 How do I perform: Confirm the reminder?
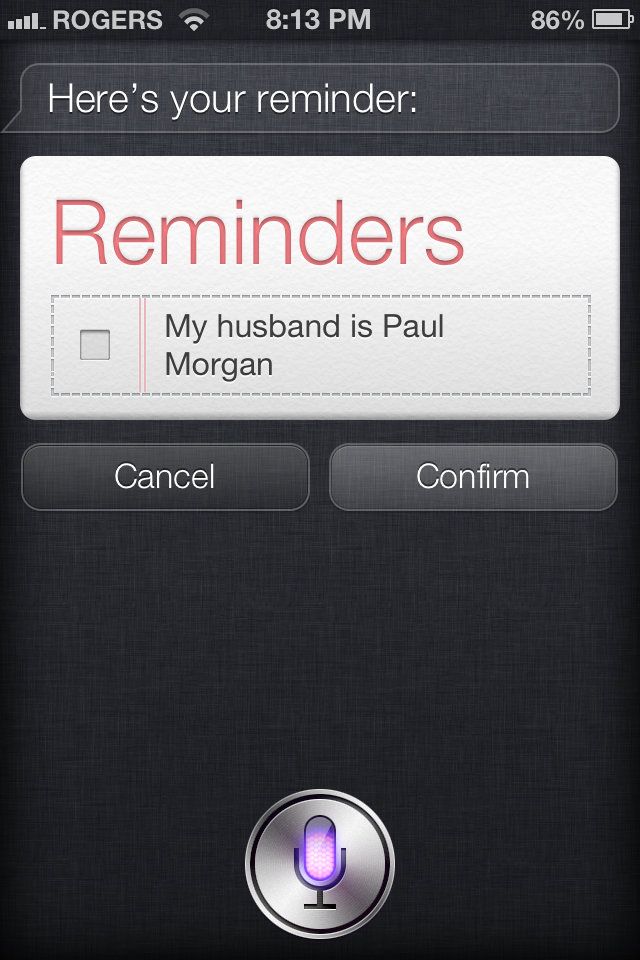[473, 477]
